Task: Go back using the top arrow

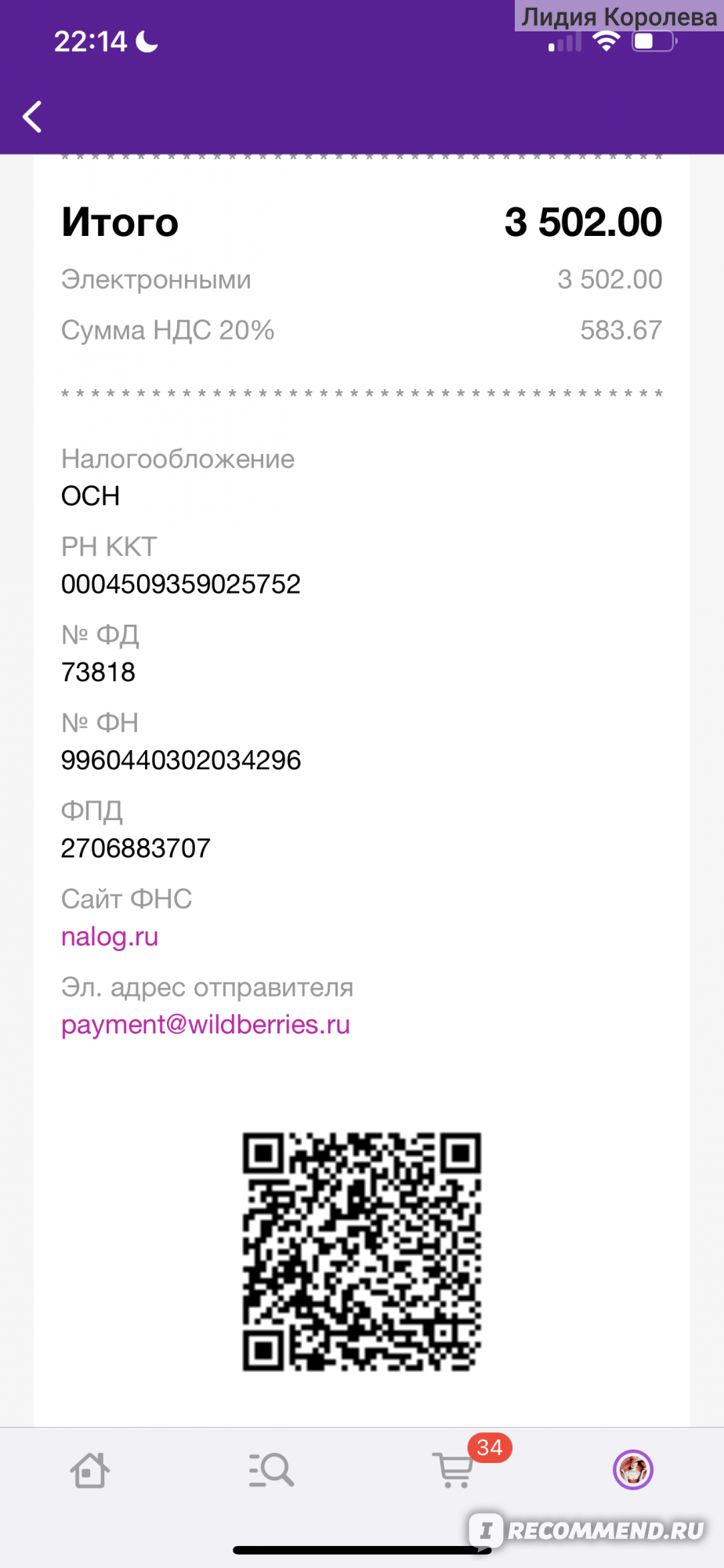Action: 32,117
